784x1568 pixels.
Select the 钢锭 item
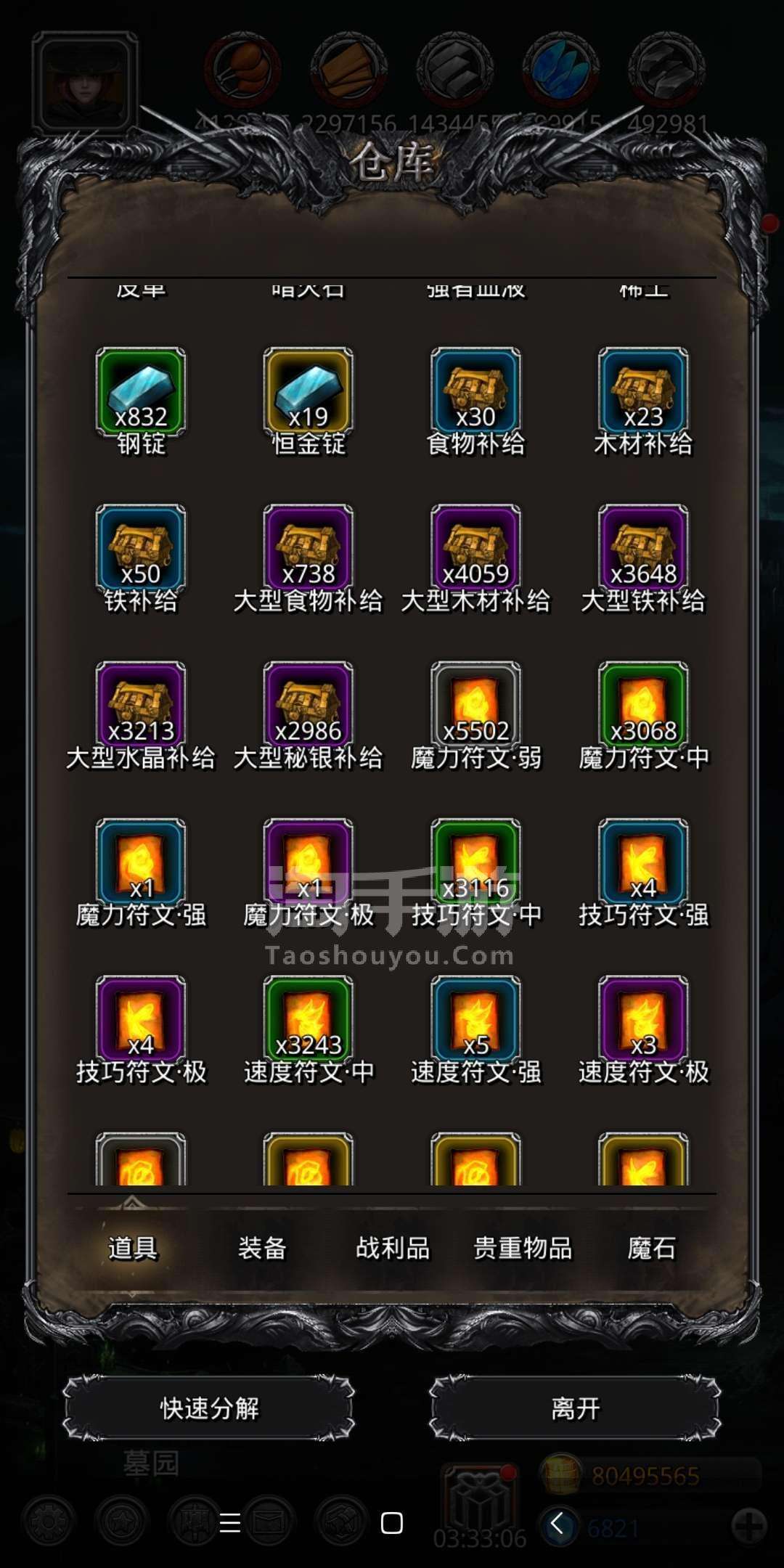tap(141, 392)
